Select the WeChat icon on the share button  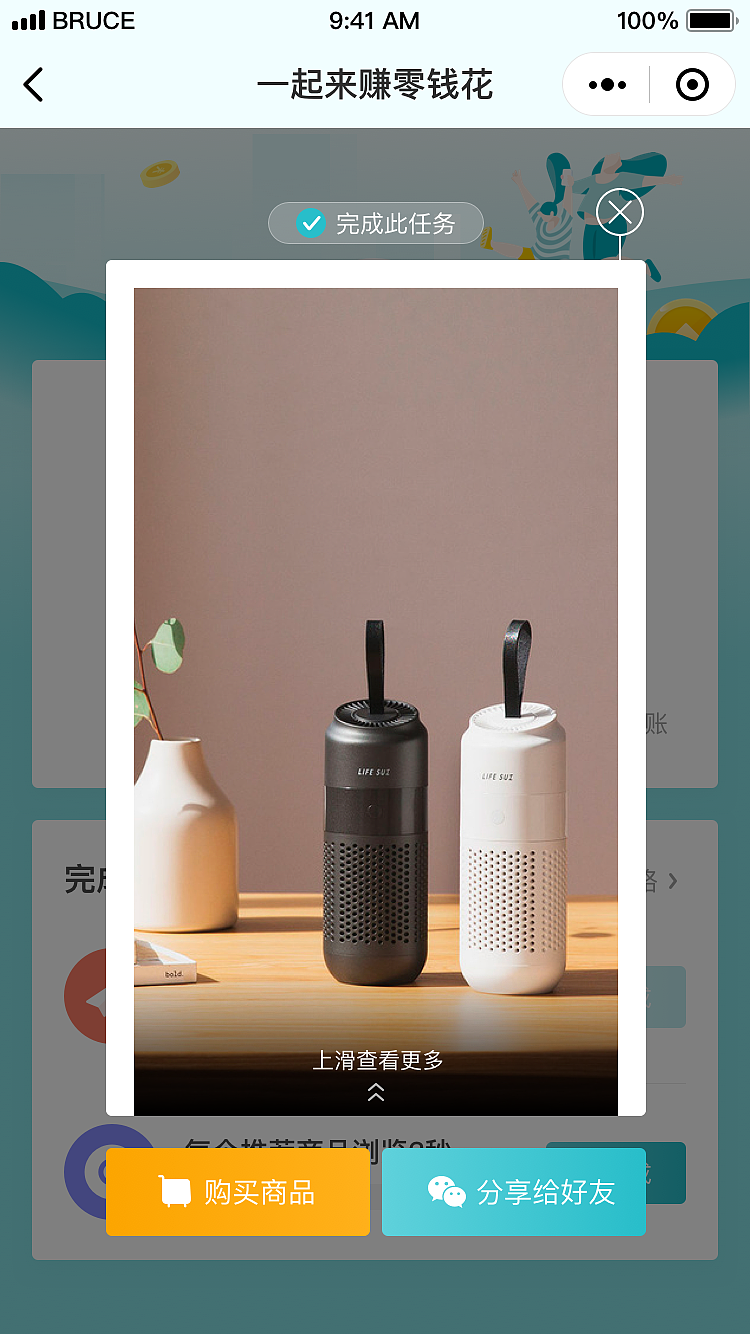tap(448, 1190)
